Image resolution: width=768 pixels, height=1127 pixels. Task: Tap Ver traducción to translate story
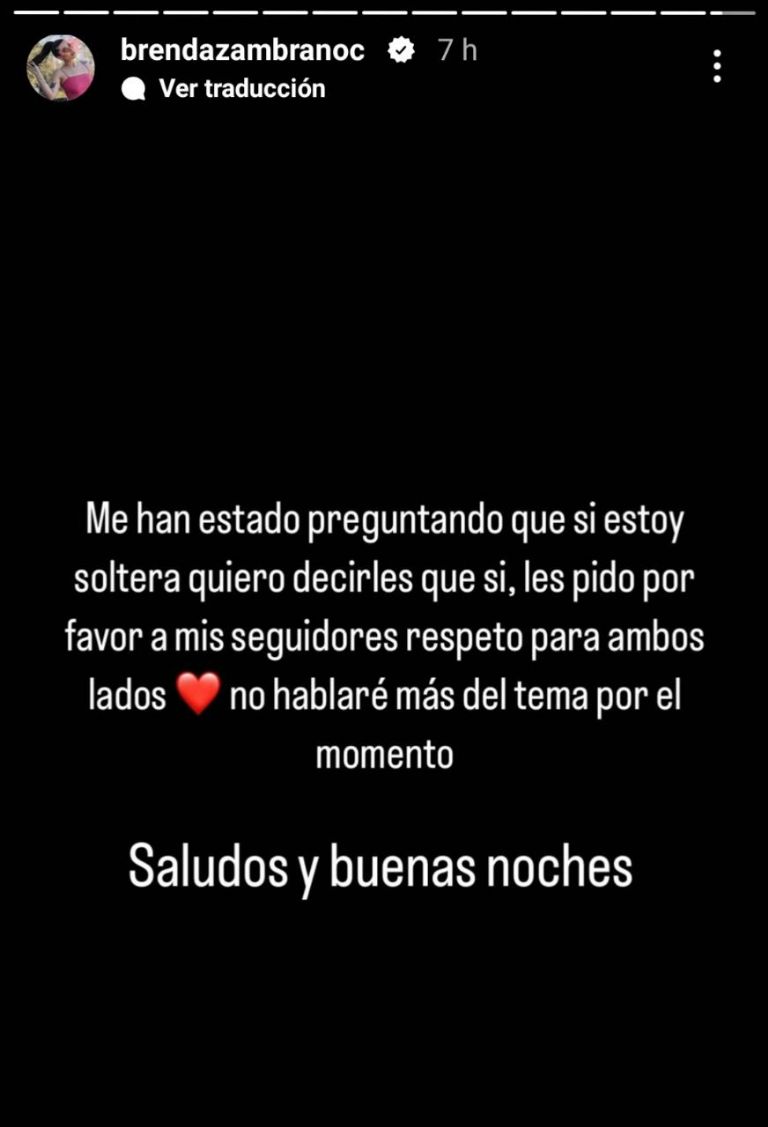pos(241,89)
